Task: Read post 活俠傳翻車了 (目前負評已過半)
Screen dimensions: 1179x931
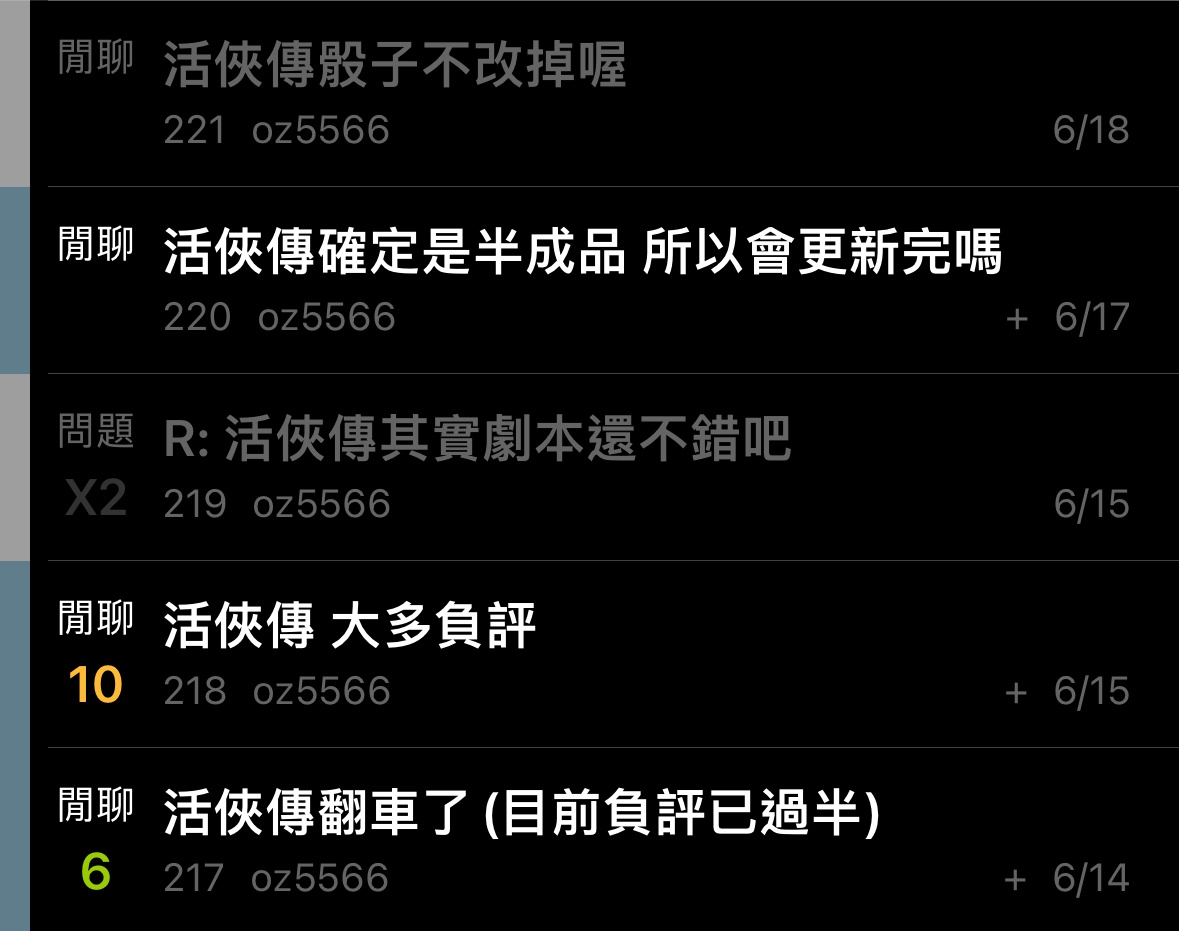Action: (521, 814)
